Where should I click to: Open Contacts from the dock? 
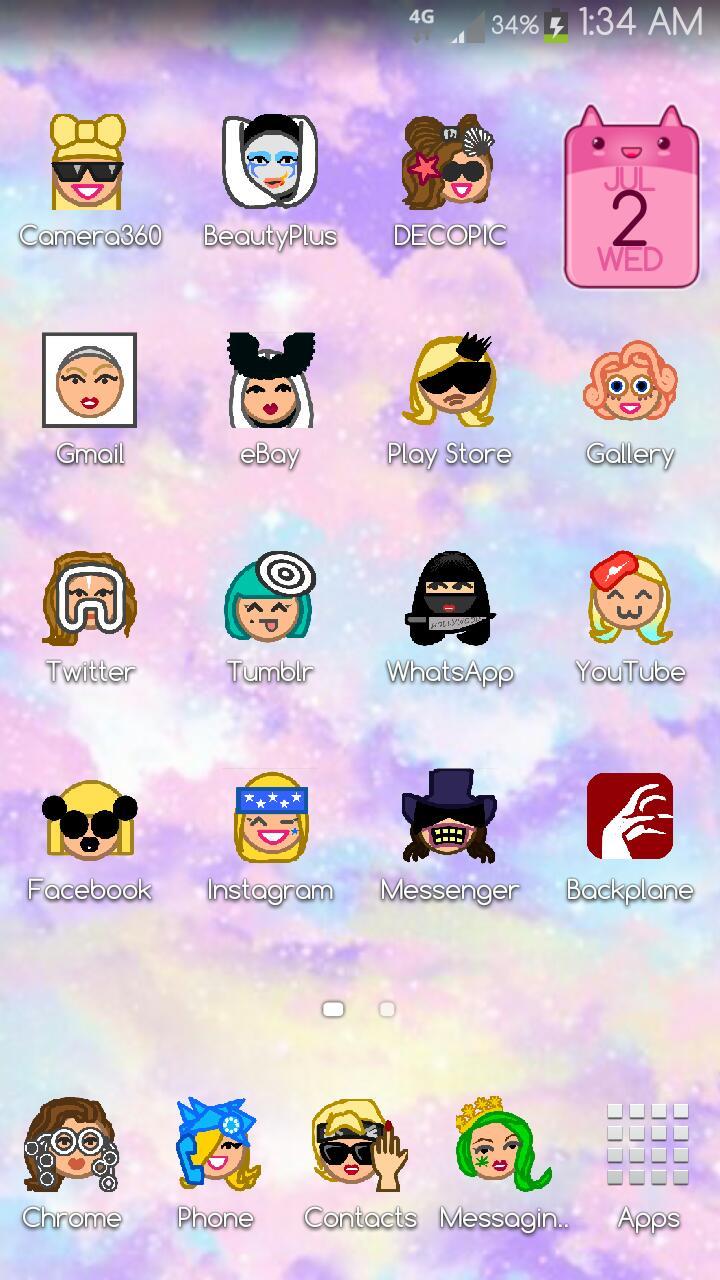(x=360, y=1145)
